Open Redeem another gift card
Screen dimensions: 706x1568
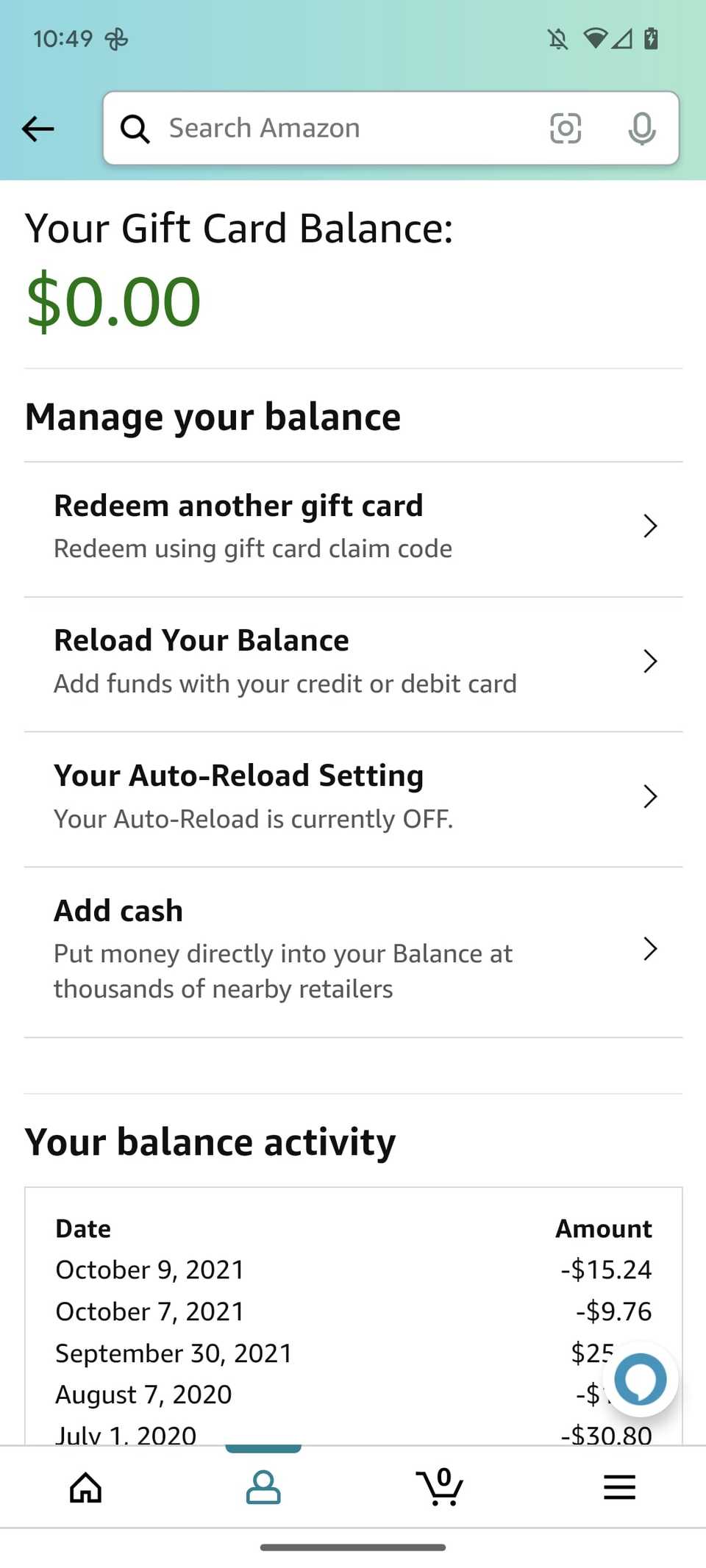click(353, 526)
